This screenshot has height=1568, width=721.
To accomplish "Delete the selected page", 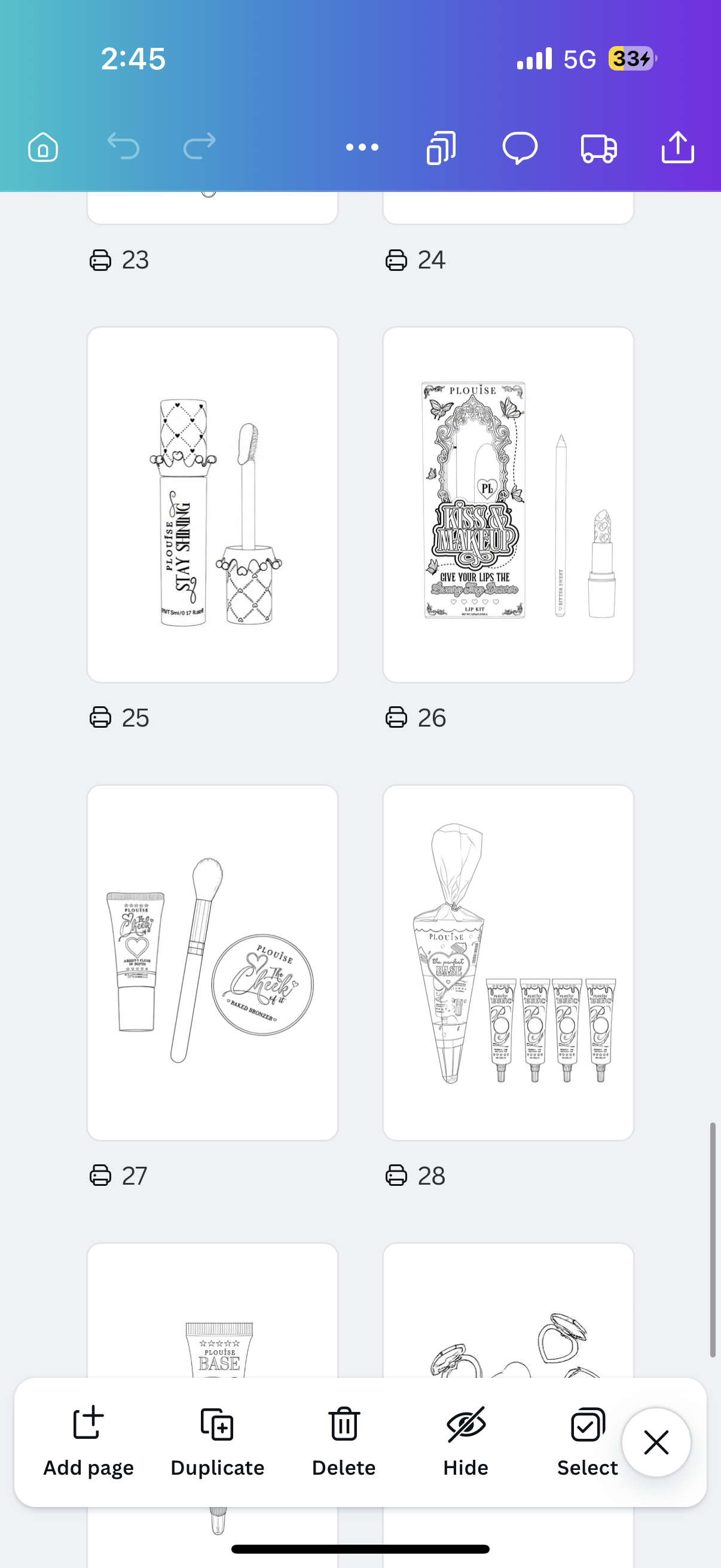I will (x=344, y=1441).
